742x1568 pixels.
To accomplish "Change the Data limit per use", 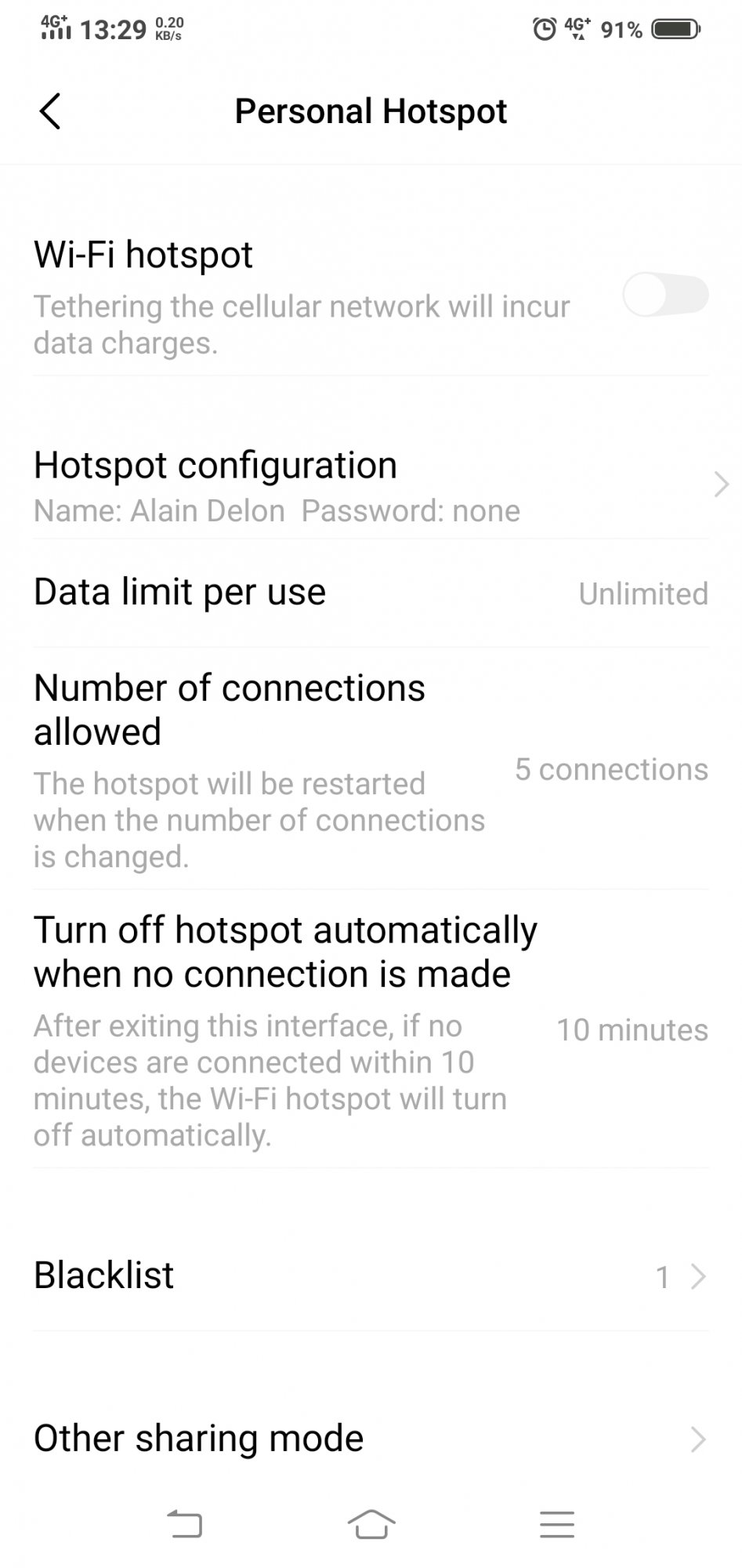I will point(371,593).
